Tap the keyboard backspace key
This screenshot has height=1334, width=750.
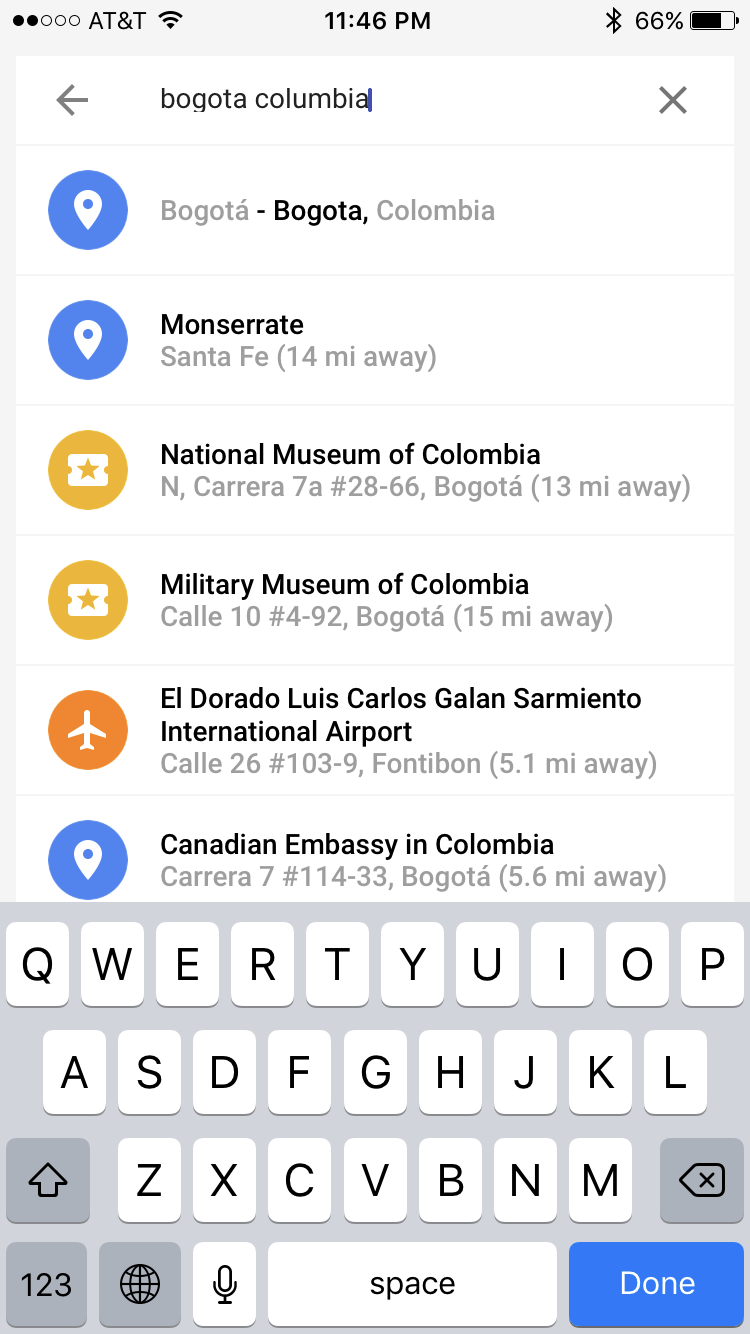tap(702, 1182)
